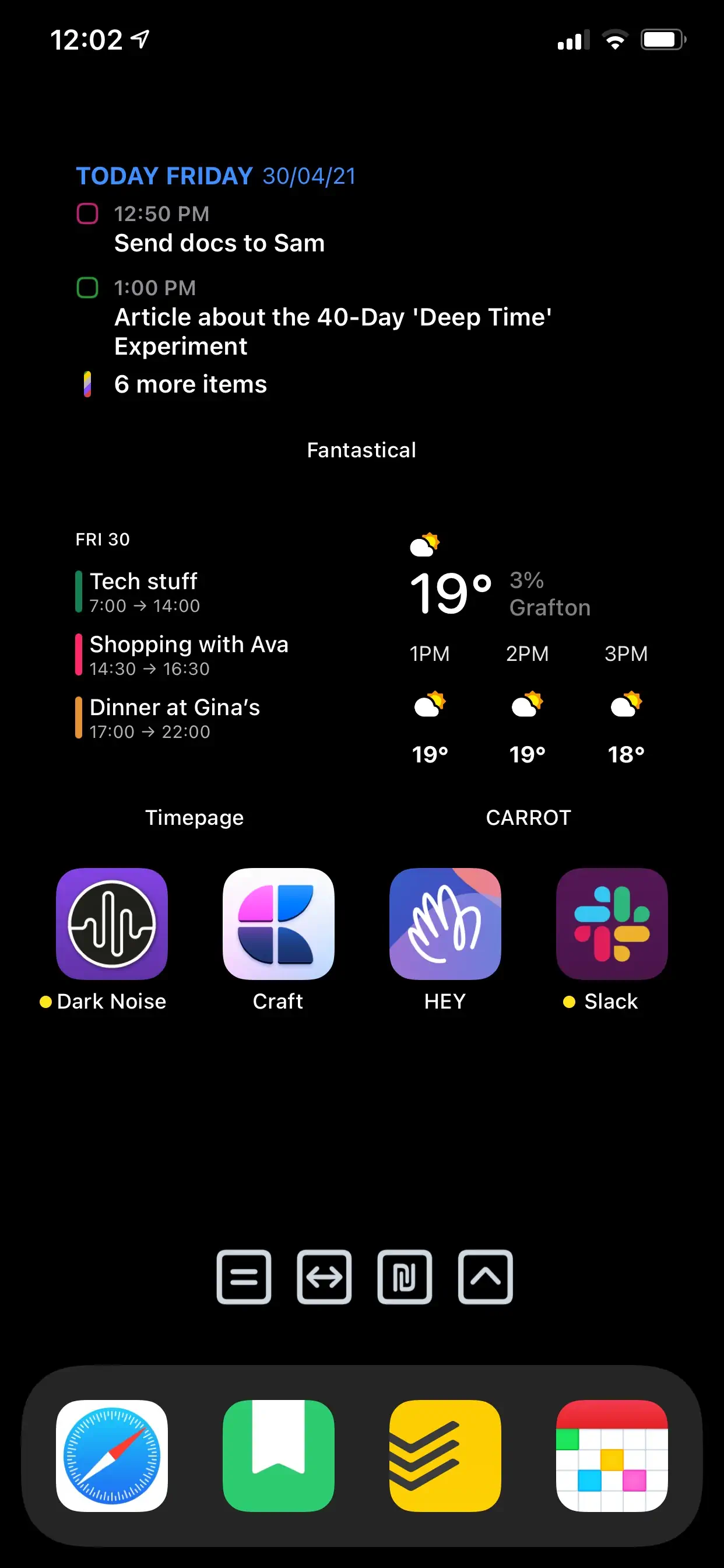Open the Dinner at Gina's event

pyautogui.click(x=175, y=717)
